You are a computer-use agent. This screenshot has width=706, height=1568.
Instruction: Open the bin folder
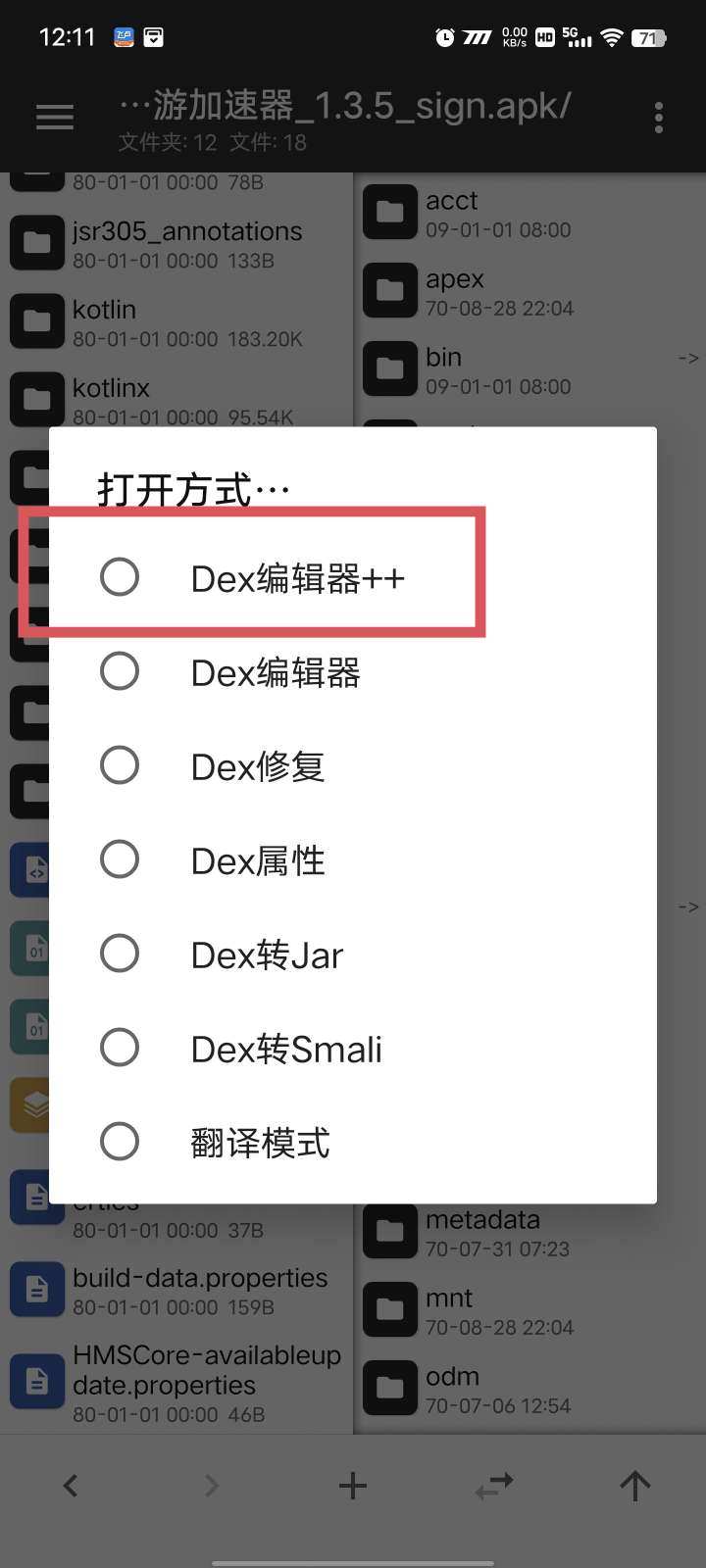pos(529,369)
